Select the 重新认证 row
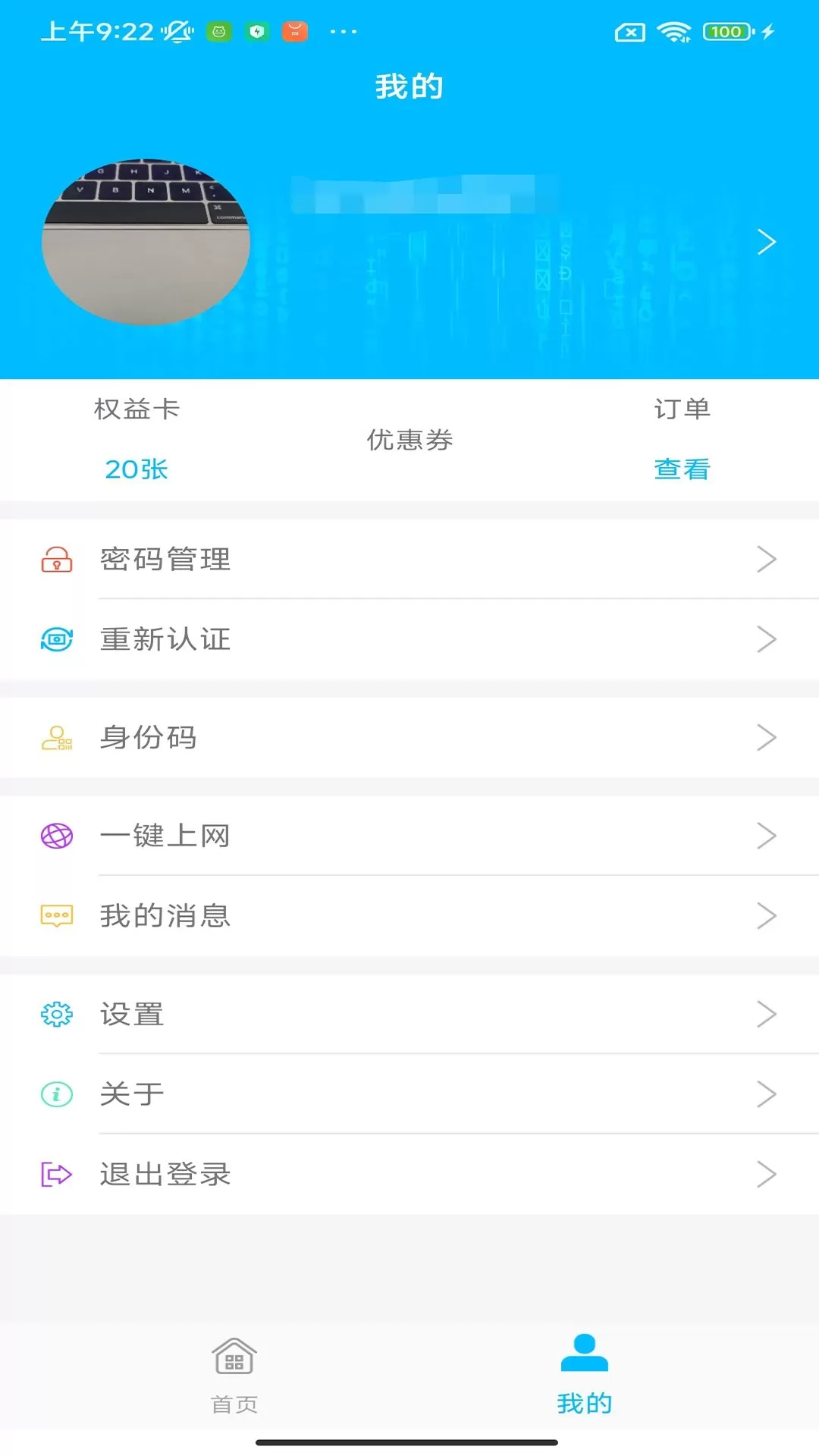Screen dimensions: 819x1456 pos(409,639)
